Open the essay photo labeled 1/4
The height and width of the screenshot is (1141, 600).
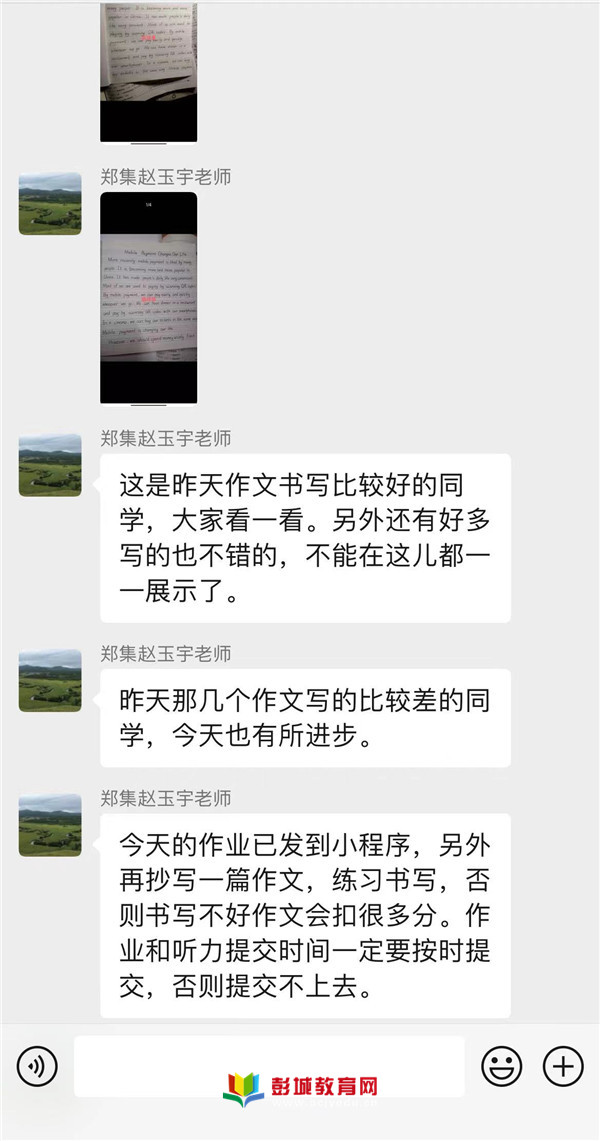click(148, 298)
